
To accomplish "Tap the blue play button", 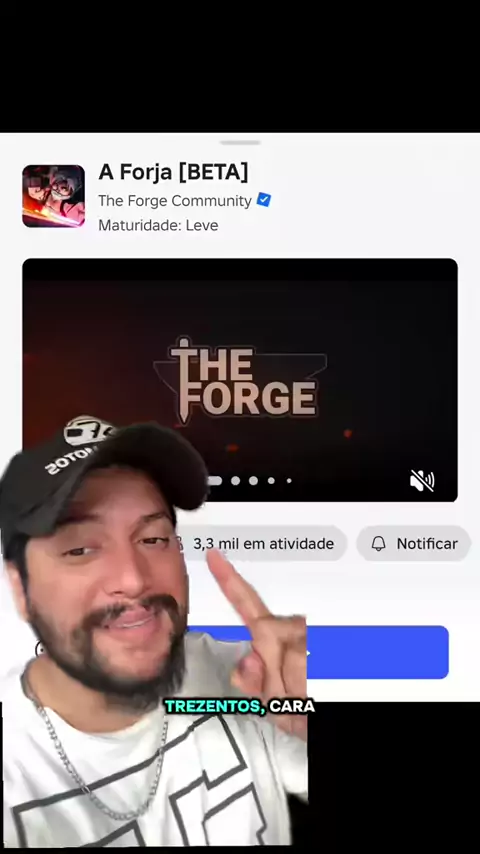I will pyautogui.click(x=318, y=652).
